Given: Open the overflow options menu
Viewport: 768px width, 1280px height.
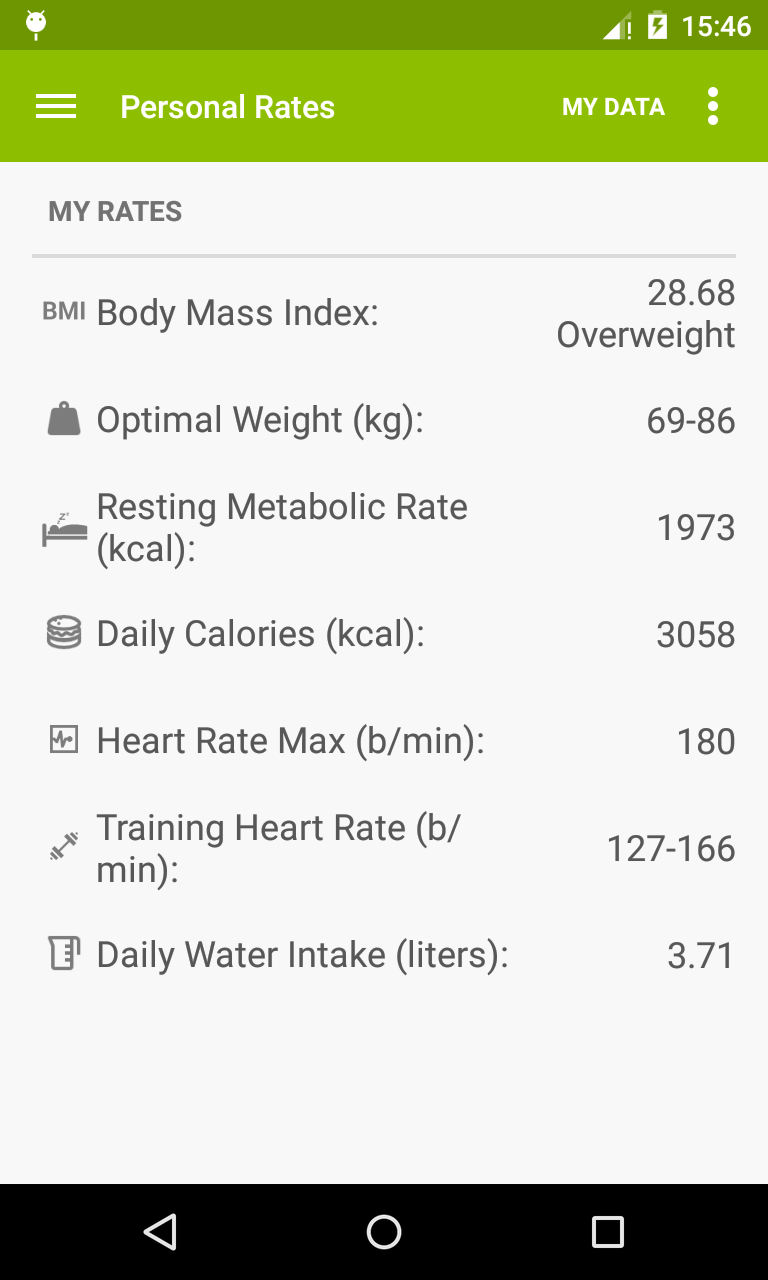Looking at the screenshot, I should pyautogui.click(x=713, y=106).
